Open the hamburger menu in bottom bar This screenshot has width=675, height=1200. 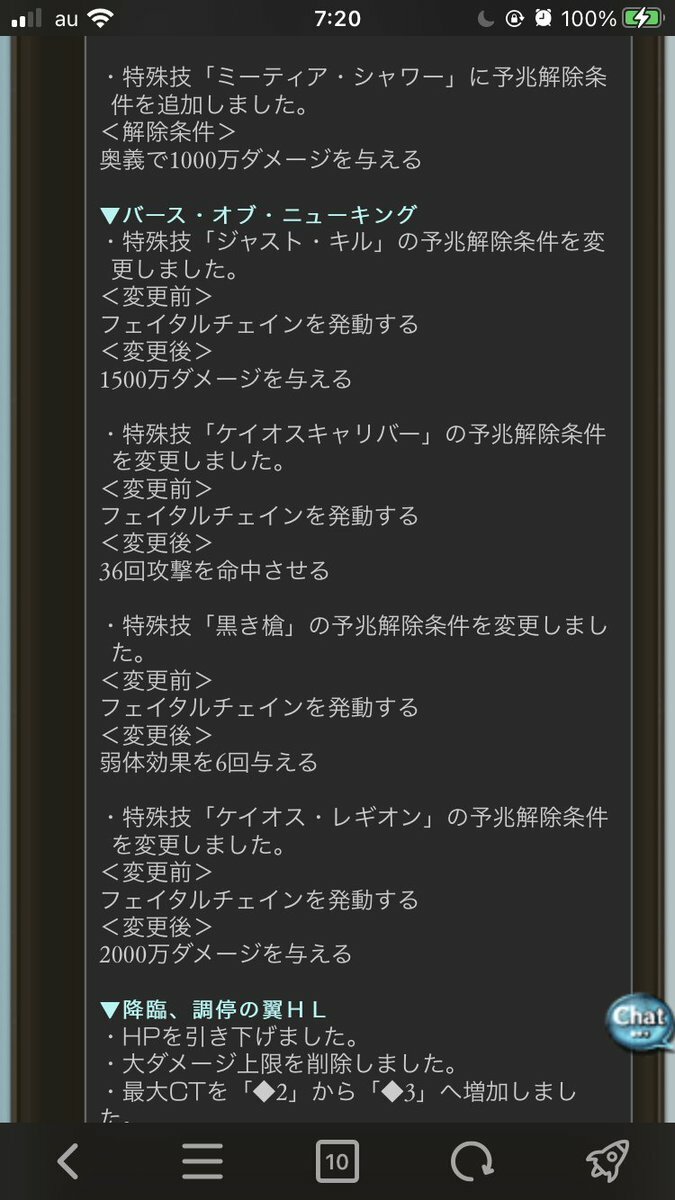click(202, 1161)
